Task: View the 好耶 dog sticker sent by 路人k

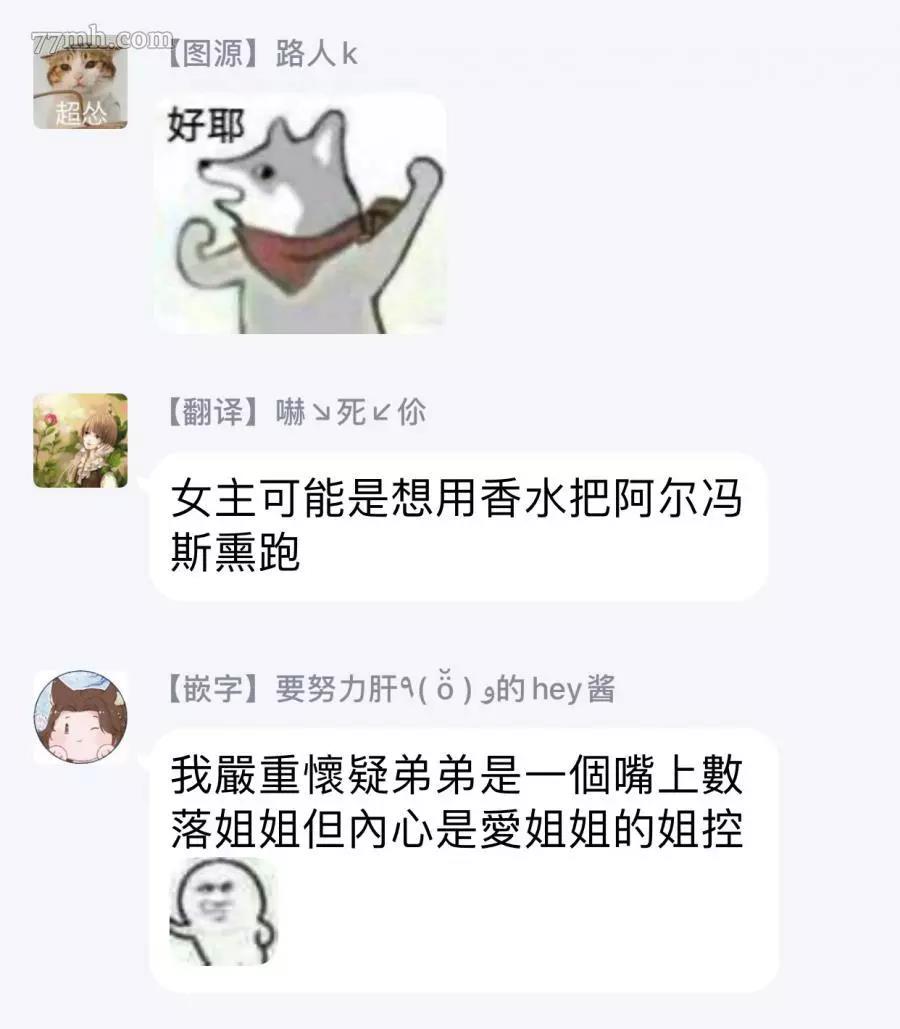Action: click(300, 214)
